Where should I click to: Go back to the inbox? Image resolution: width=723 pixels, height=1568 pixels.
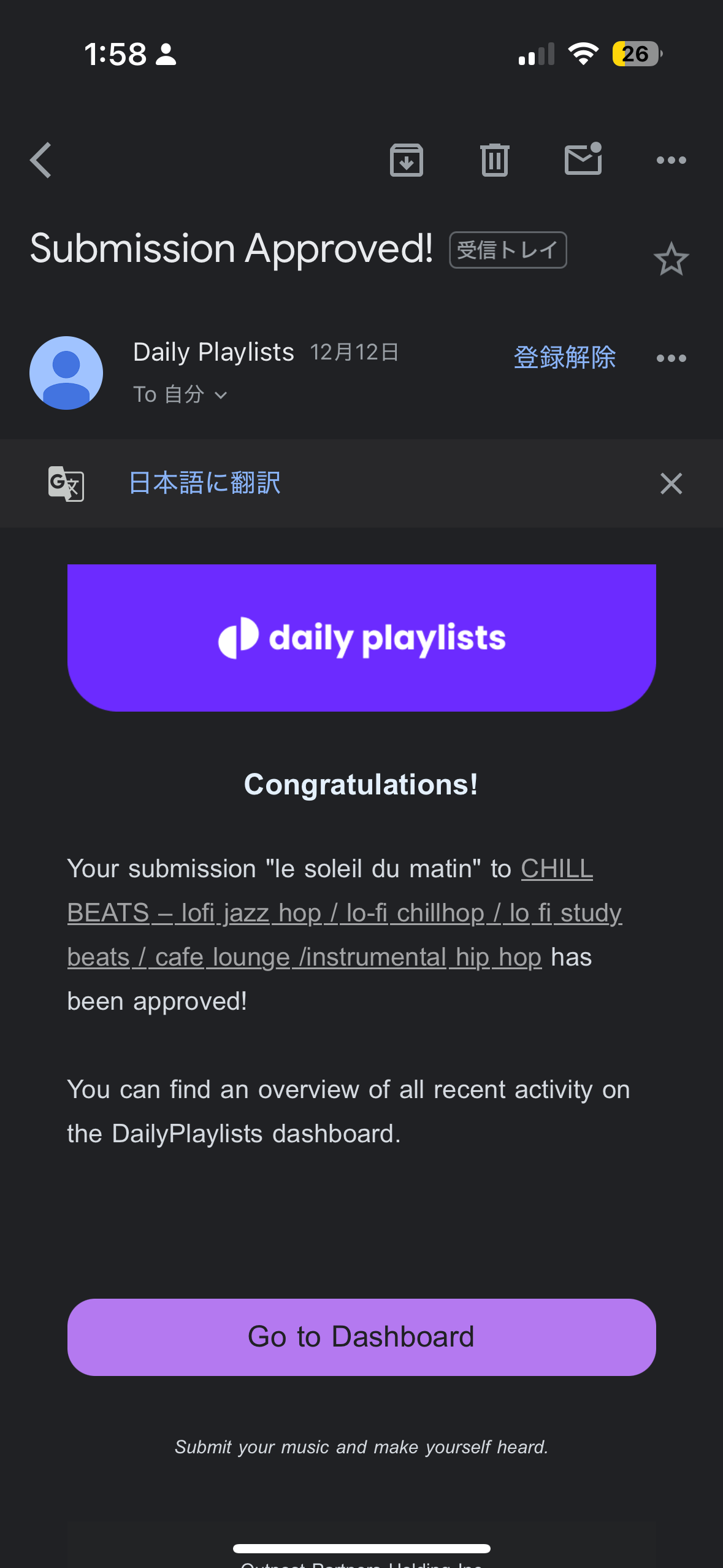(41, 160)
